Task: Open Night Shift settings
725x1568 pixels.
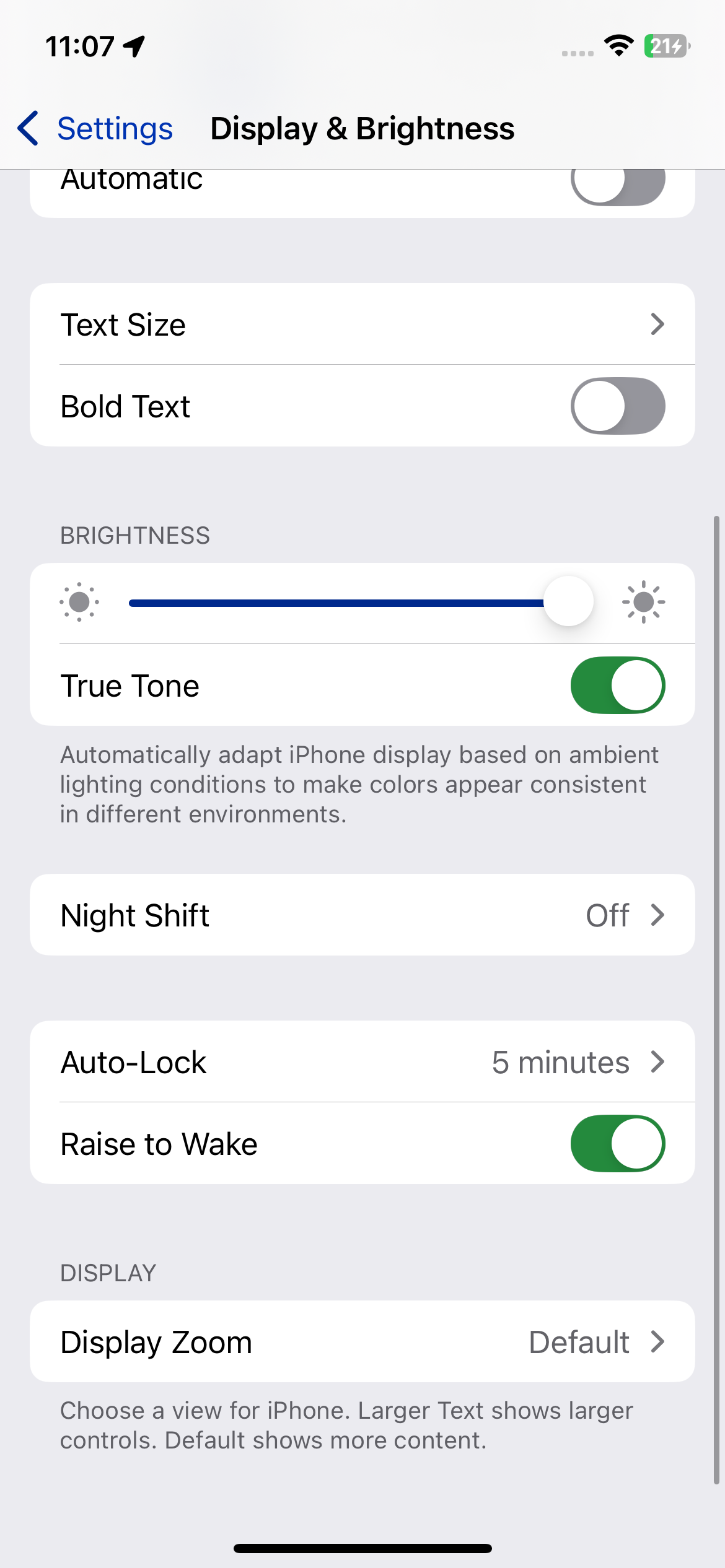Action: click(x=362, y=915)
